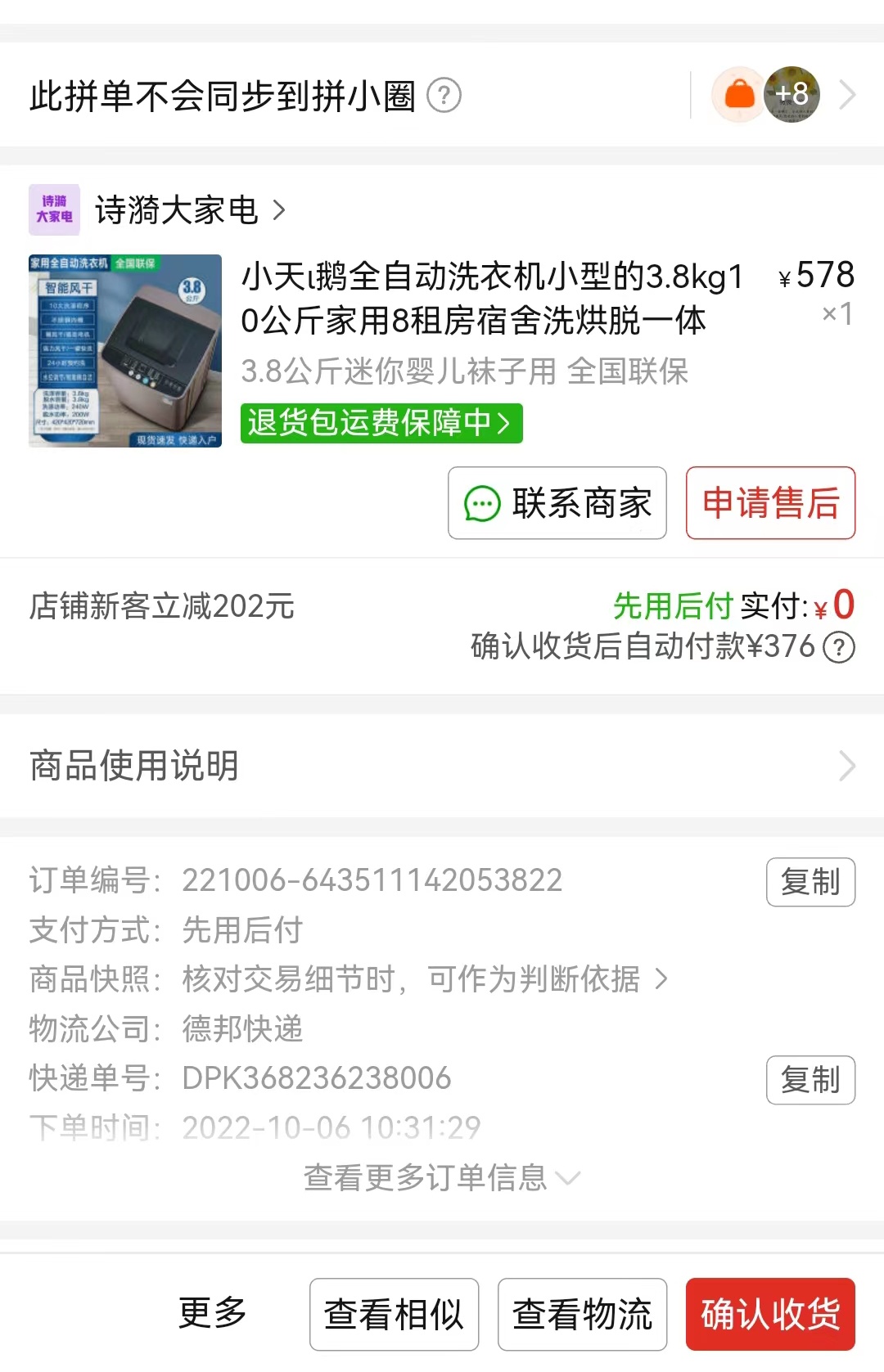
Task: Open the help icon beside 此拼单不会同步到拼小圈
Action: click(444, 96)
